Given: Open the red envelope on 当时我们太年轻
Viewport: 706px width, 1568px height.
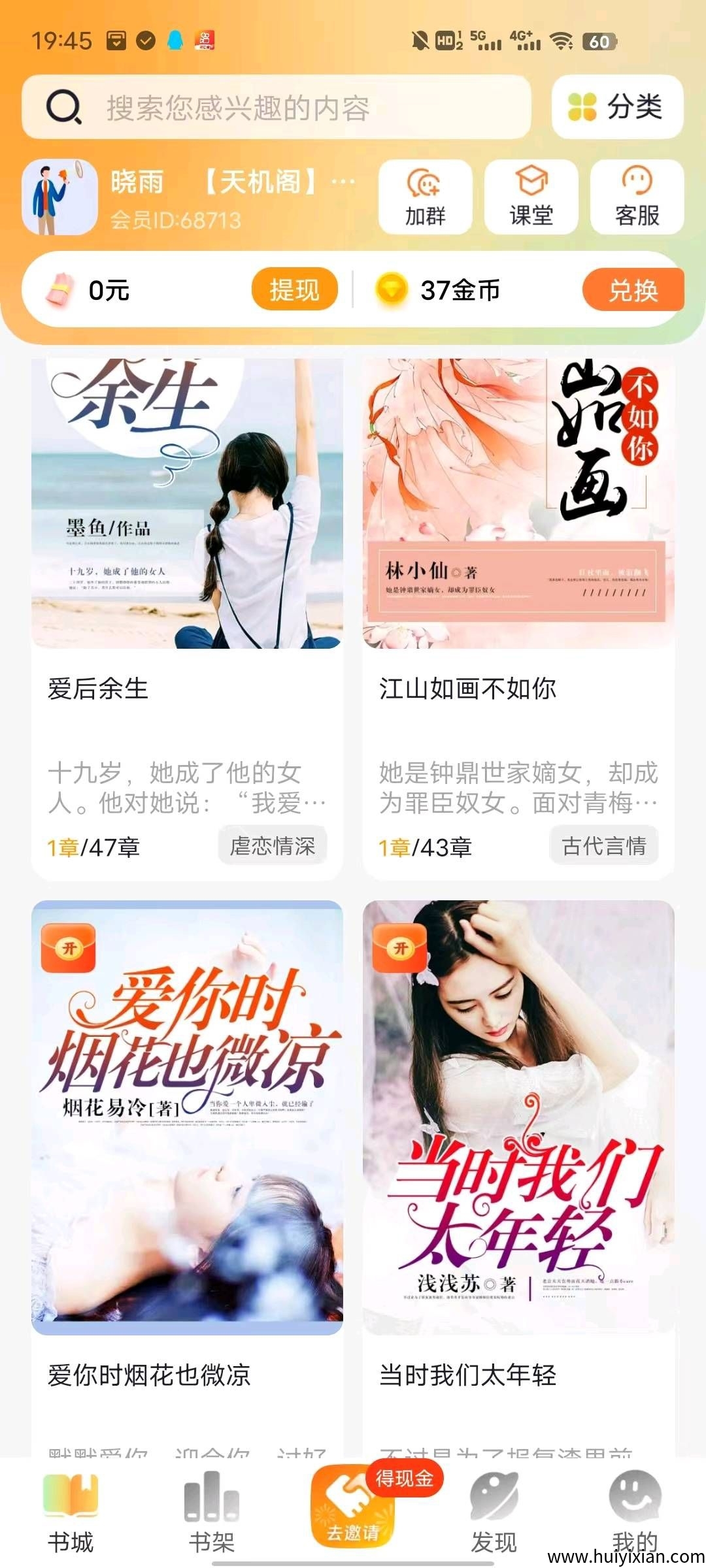Looking at the screenshot, I should (x=400, y=948).
